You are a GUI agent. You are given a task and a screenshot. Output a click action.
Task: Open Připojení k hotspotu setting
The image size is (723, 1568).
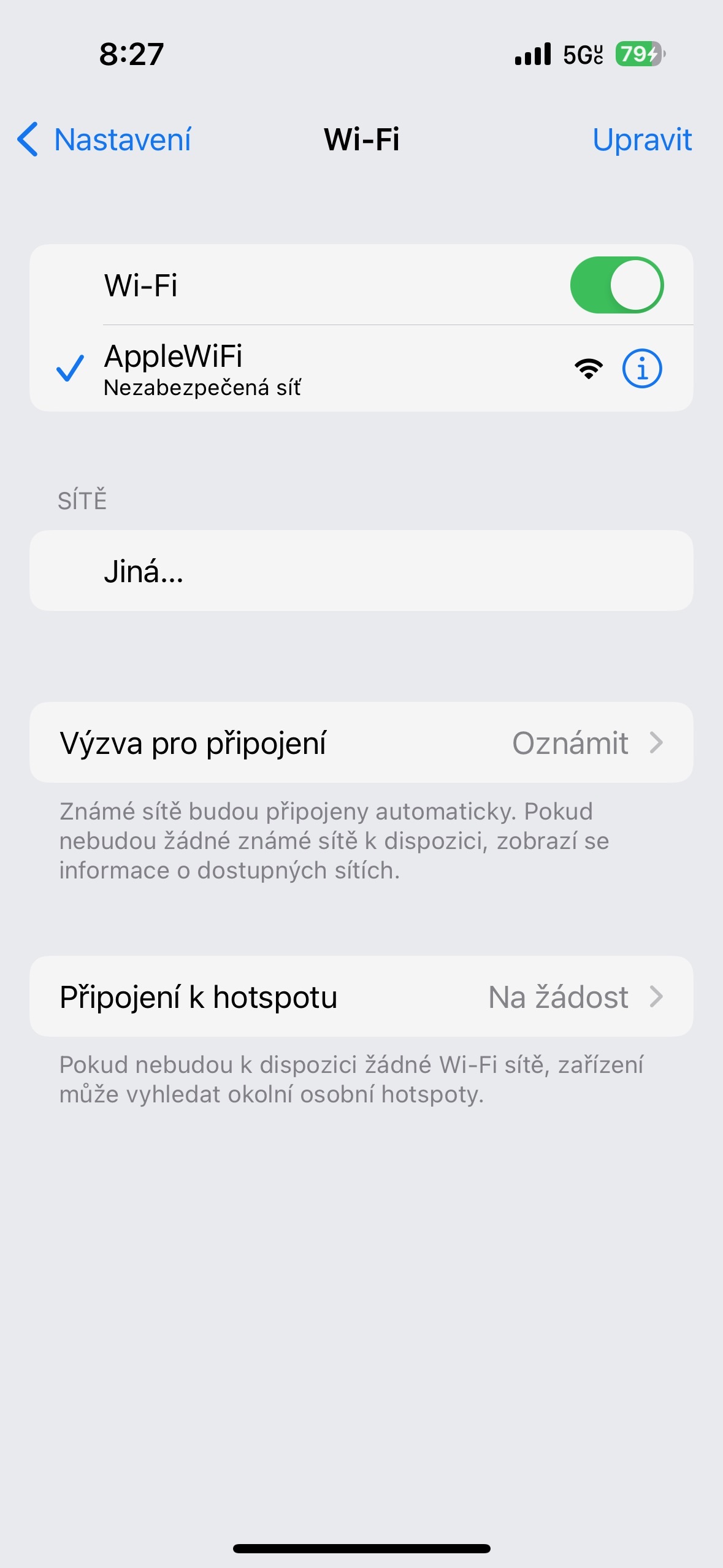coord(361,997)
